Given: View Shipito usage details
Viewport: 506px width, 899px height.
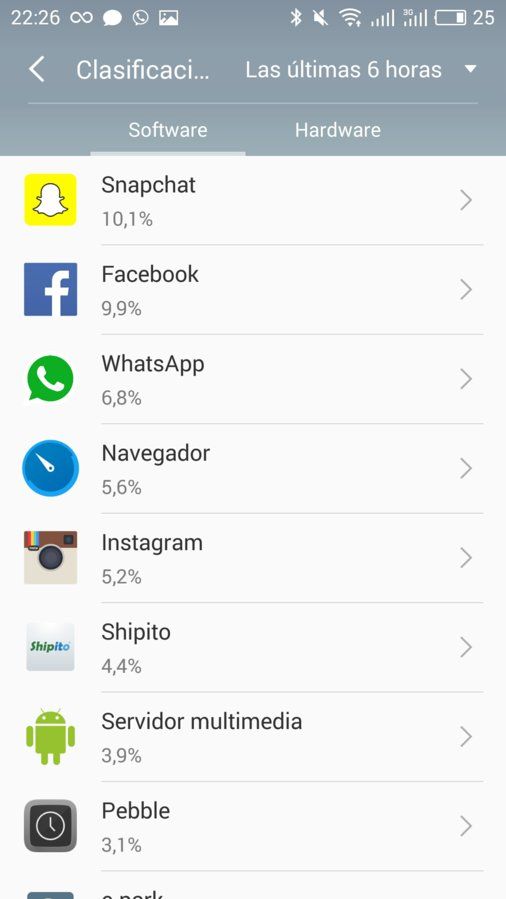Looking at the screenshot, I should tap(253, 648).
